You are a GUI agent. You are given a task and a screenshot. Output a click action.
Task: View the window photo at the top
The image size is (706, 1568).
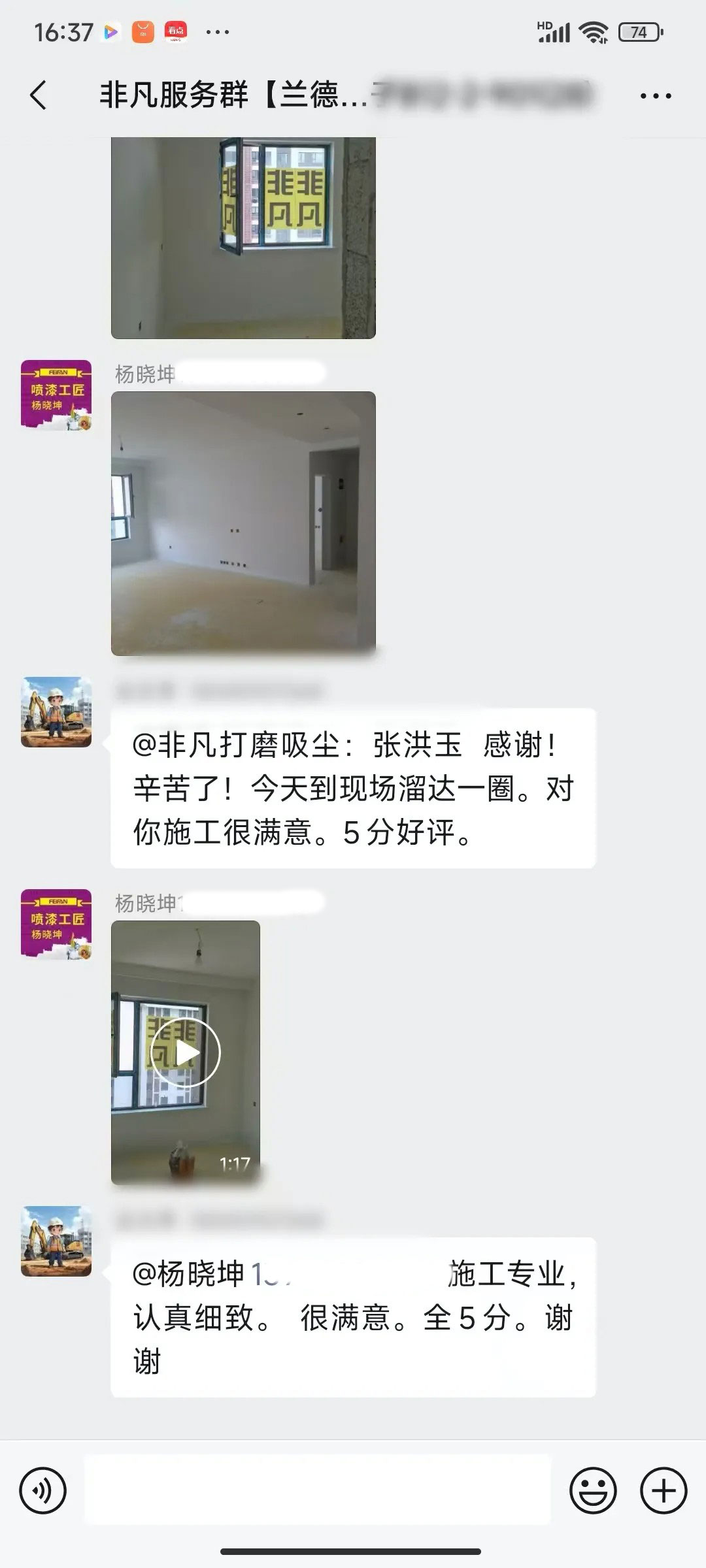click(243, 237)
